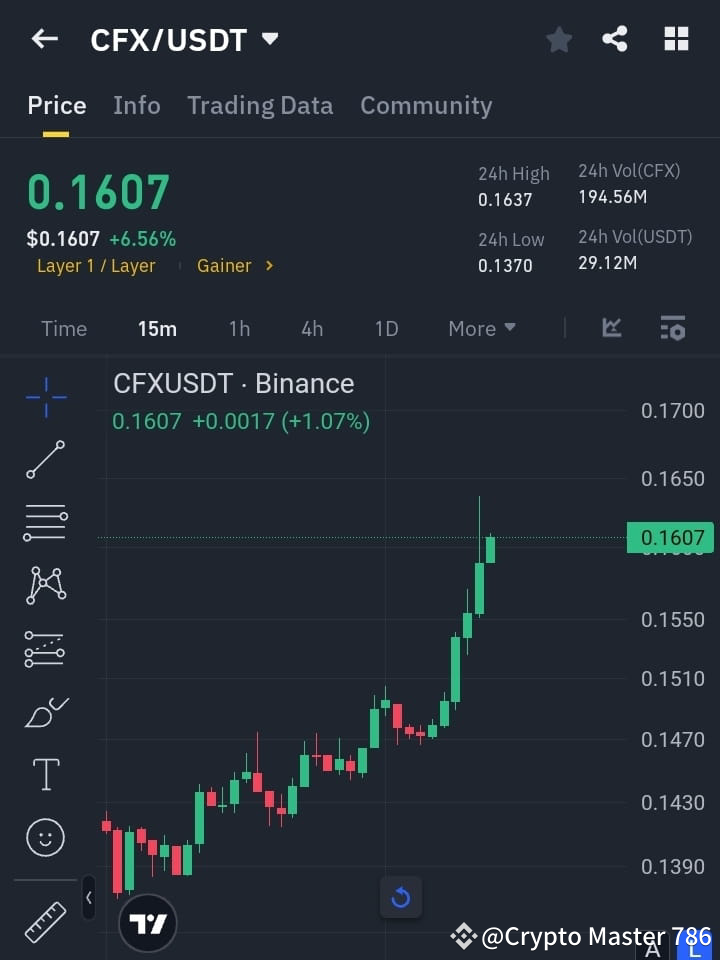The height and width of the screenshot is (960, 720).
Task: Open the emoji sticker tool
Action: coord(44,837)
